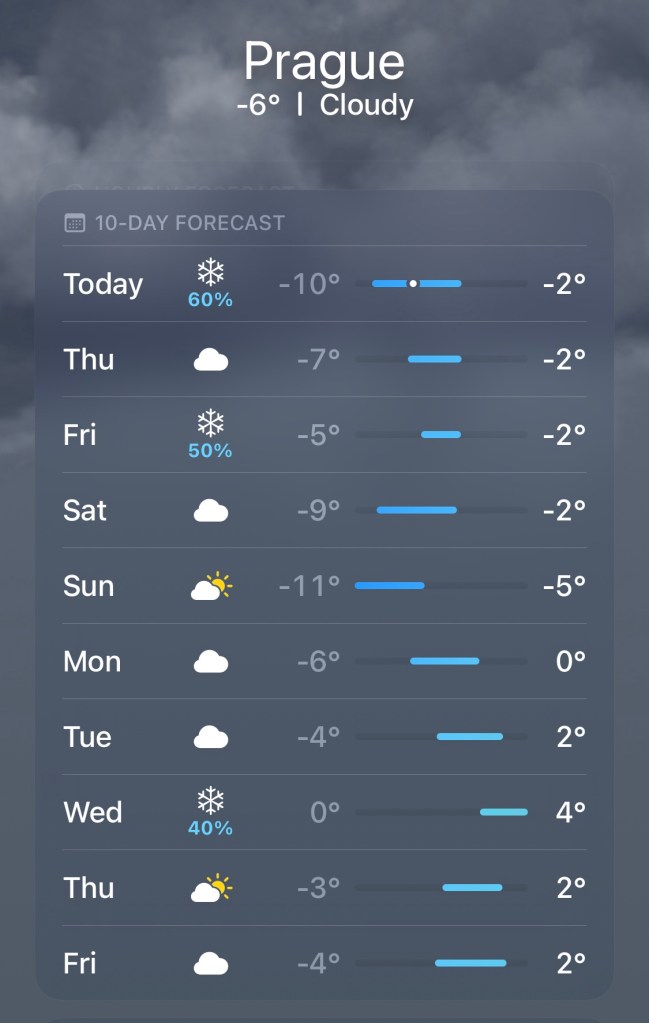Show Tue forecast details
649x1023 pixels.
pos(324,737)
